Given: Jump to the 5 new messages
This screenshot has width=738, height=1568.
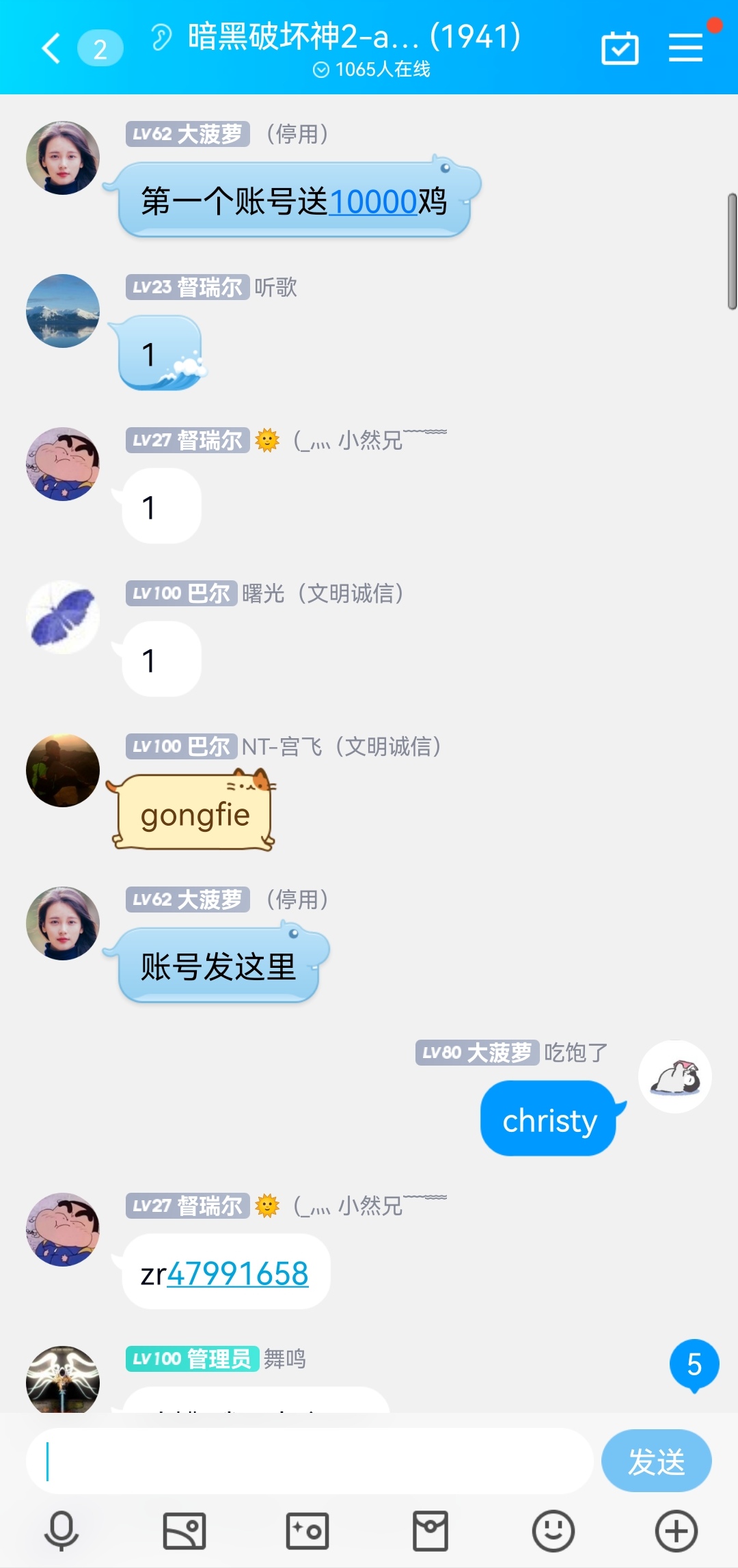Looking at the screenshot, I should tap(694, 1365).
